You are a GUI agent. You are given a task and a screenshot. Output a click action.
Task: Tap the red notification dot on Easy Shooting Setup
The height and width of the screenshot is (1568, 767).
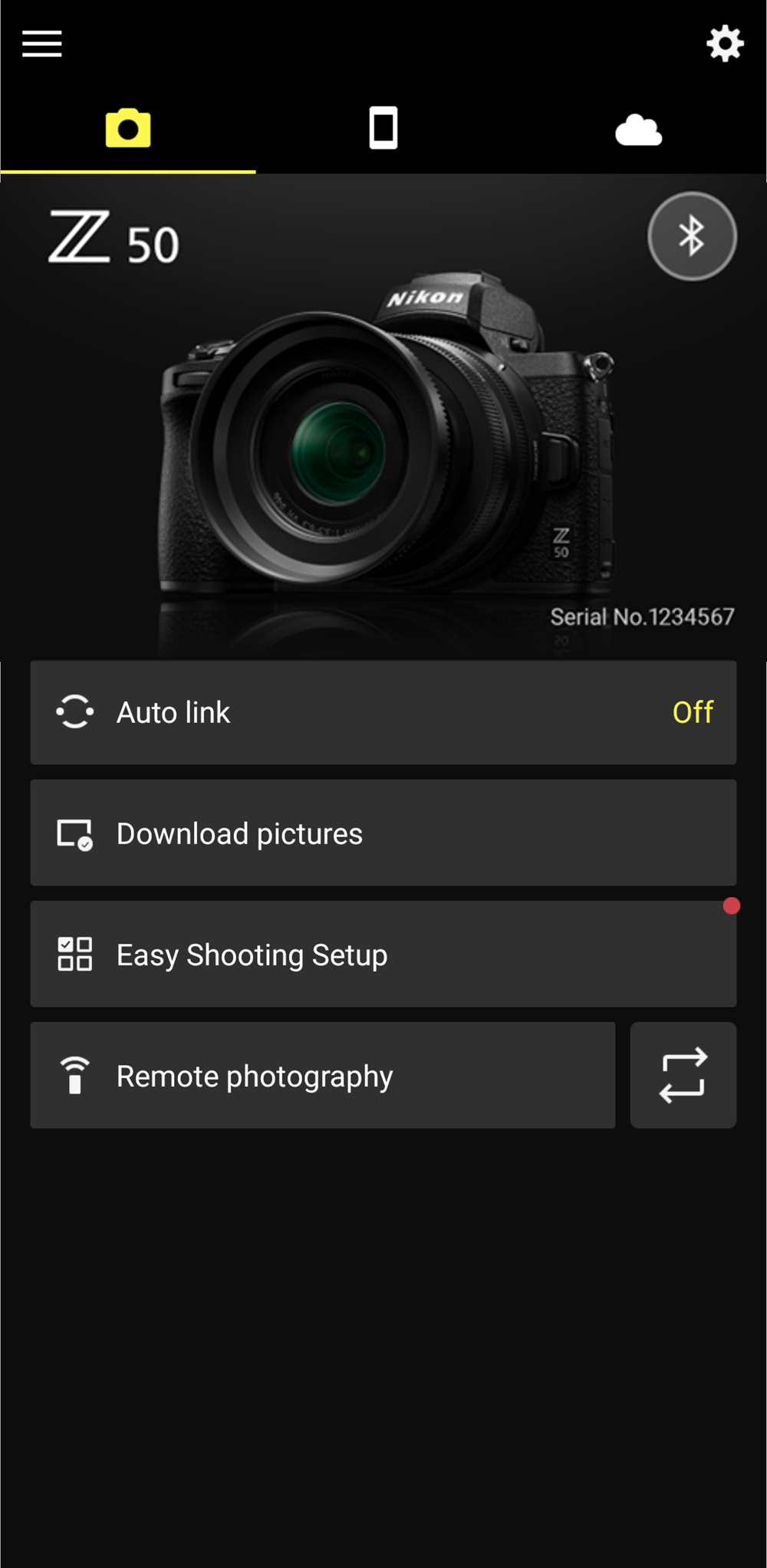731,906
